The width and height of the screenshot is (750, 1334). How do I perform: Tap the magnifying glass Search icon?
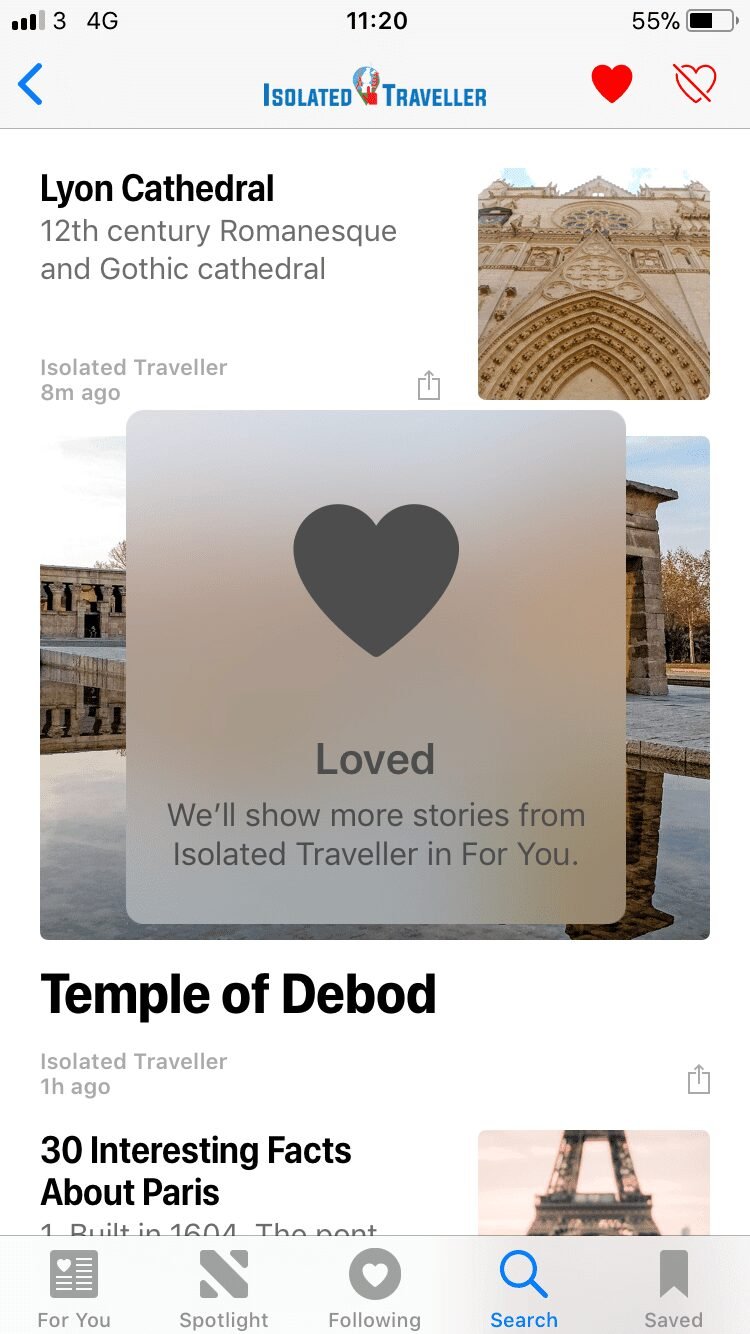pos(523,1274)
